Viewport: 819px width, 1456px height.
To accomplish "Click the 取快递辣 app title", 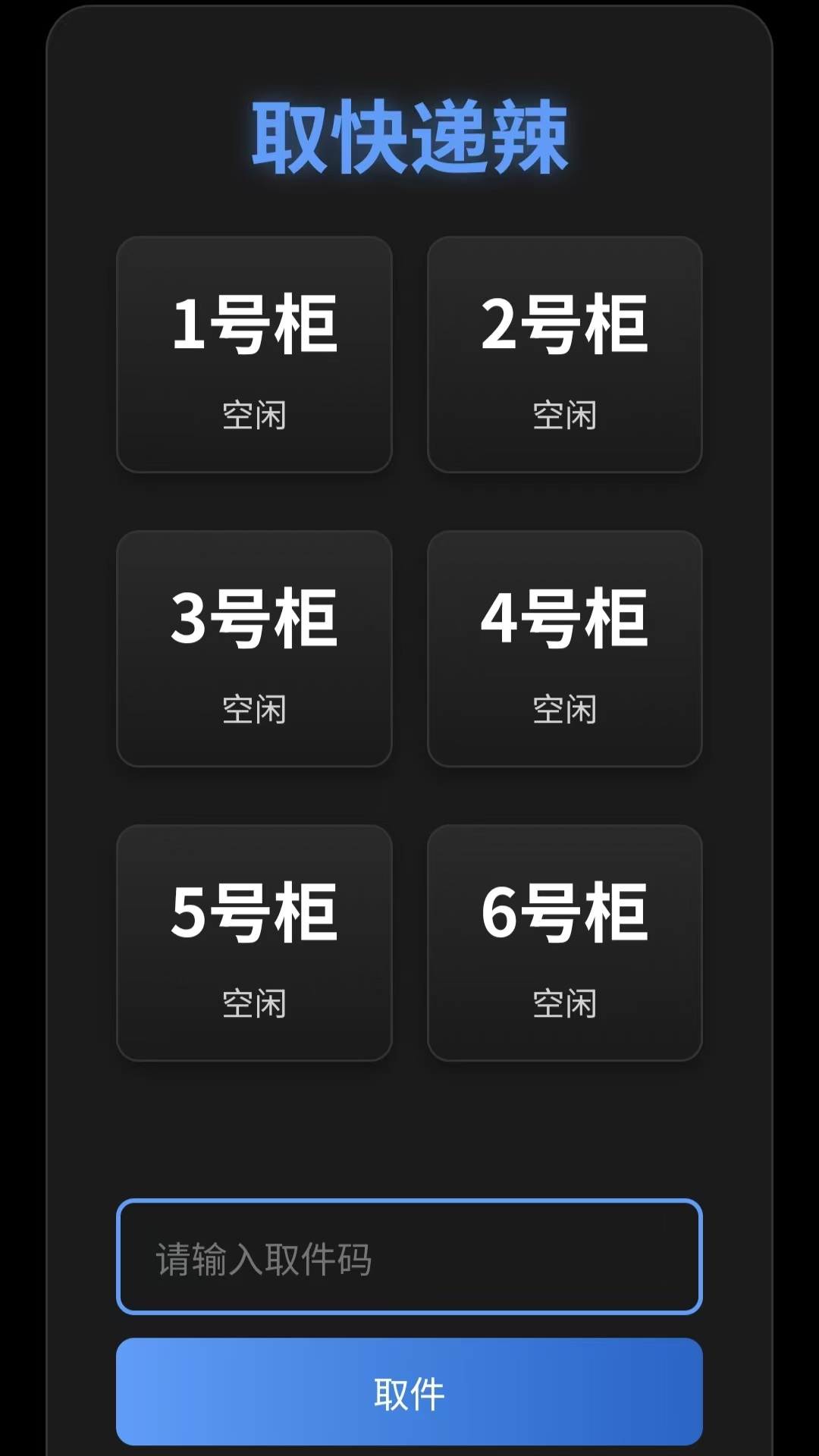I will pos(409,133).
